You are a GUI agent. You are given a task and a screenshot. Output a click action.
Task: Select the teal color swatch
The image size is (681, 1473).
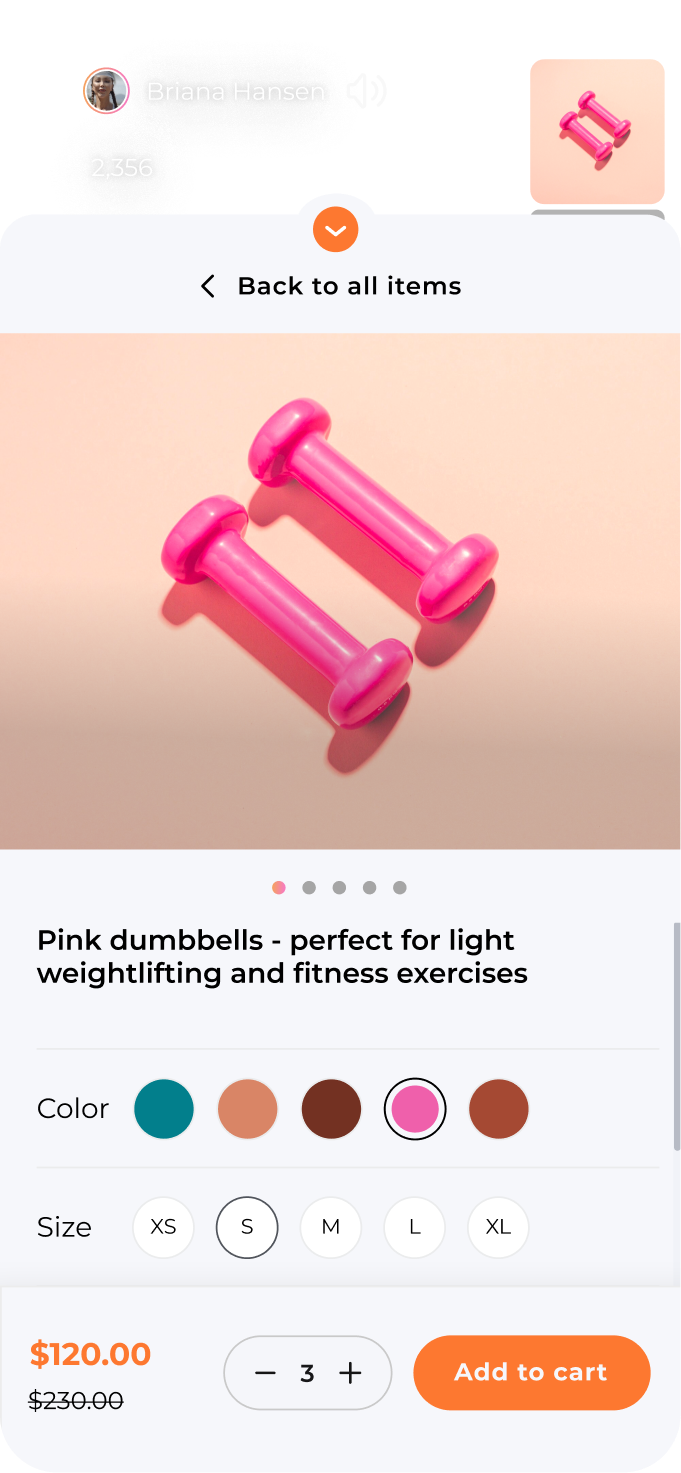164,1109
